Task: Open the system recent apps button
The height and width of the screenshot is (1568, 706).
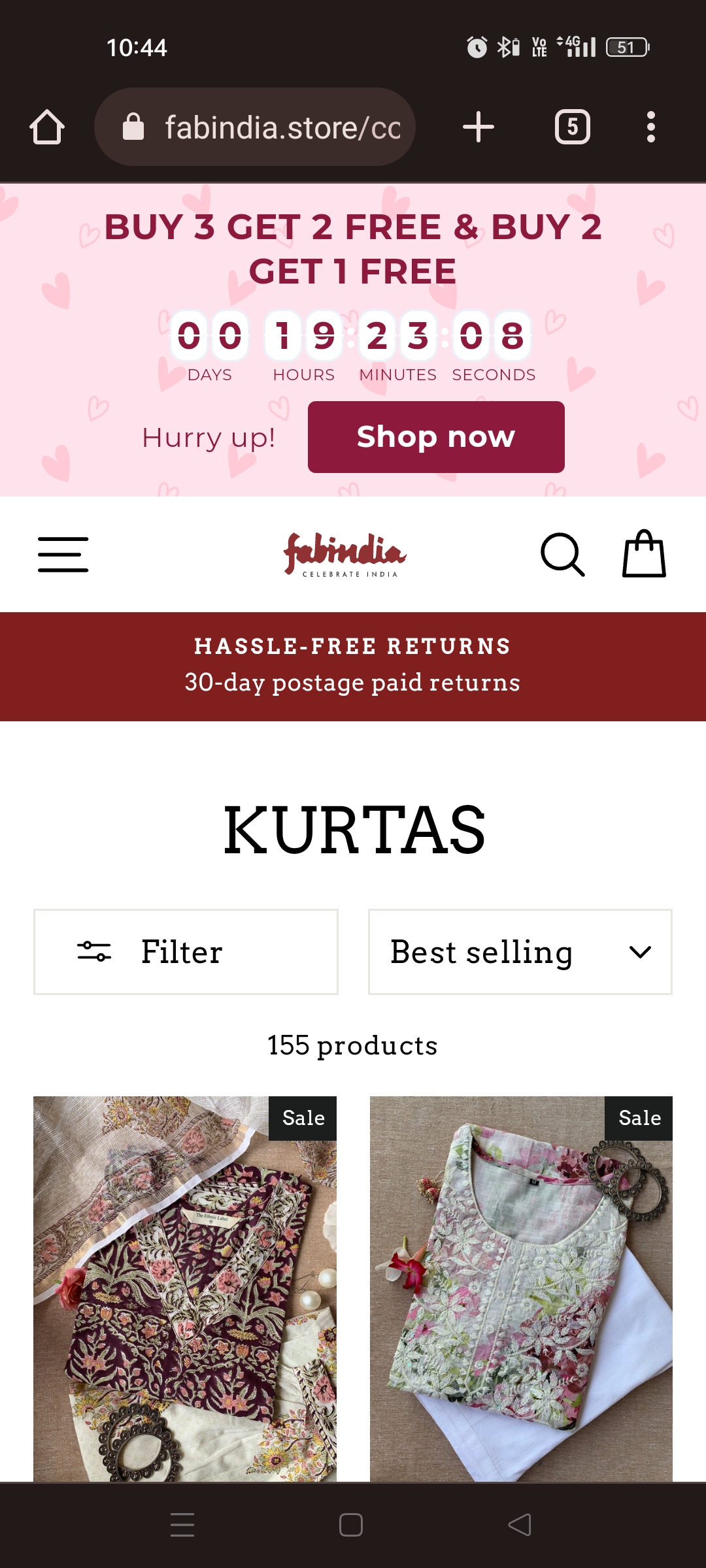Action: click(x=182, y=1525)
